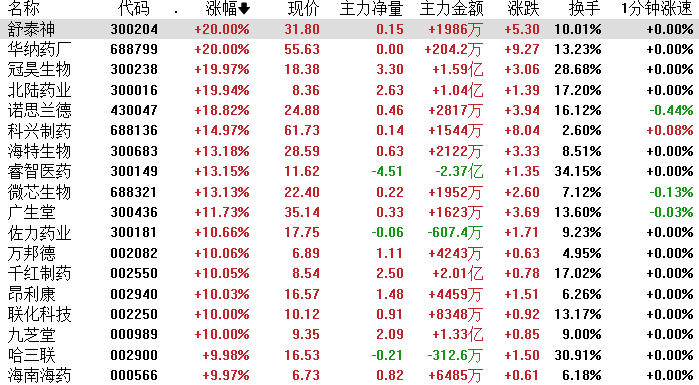
Task: Sort by 主力金额 column header
Action: click(452, 8)
